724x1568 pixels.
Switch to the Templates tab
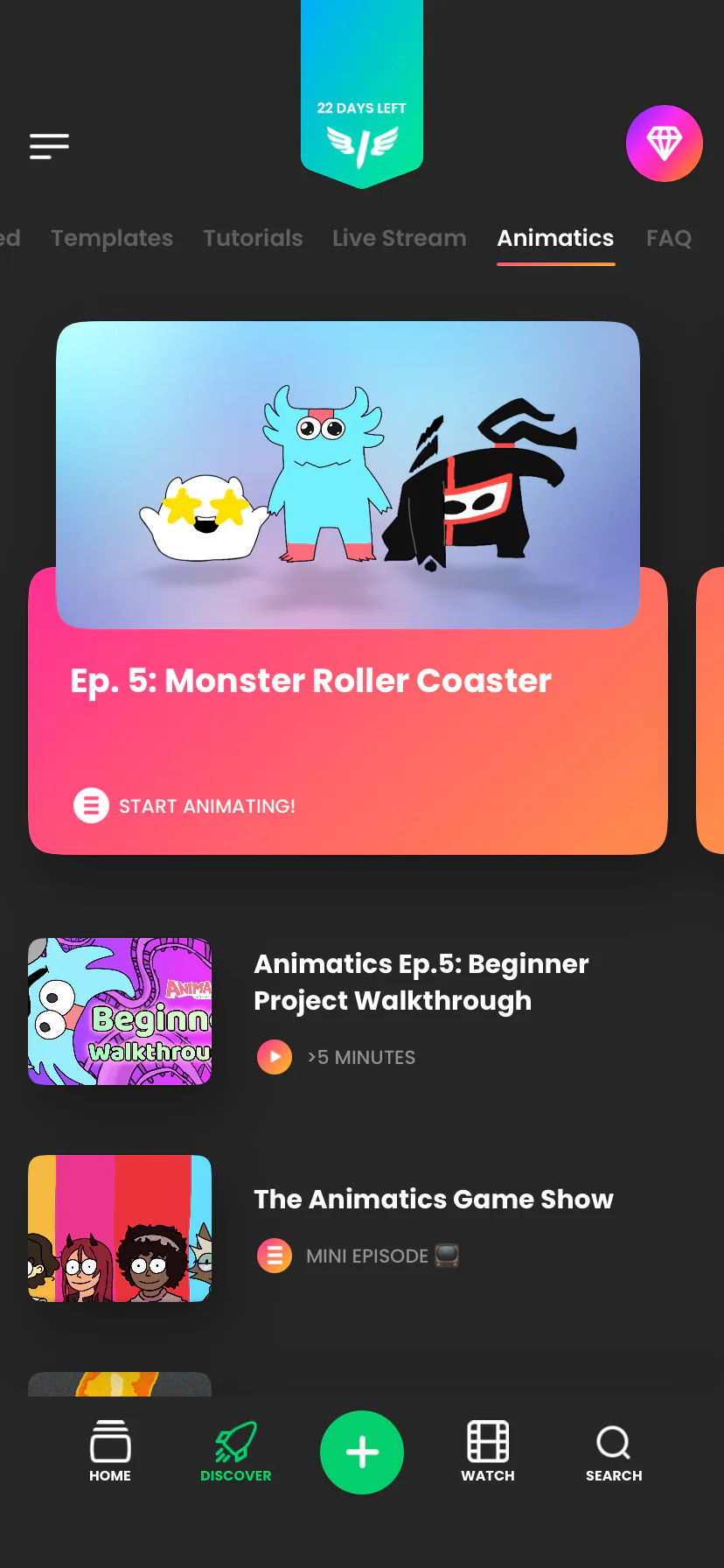point(112,238)
